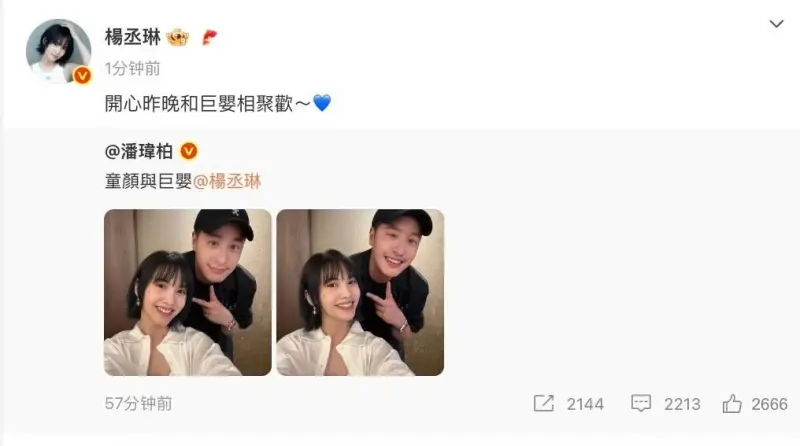Expand the post options chevron

[x=776, y=23]
